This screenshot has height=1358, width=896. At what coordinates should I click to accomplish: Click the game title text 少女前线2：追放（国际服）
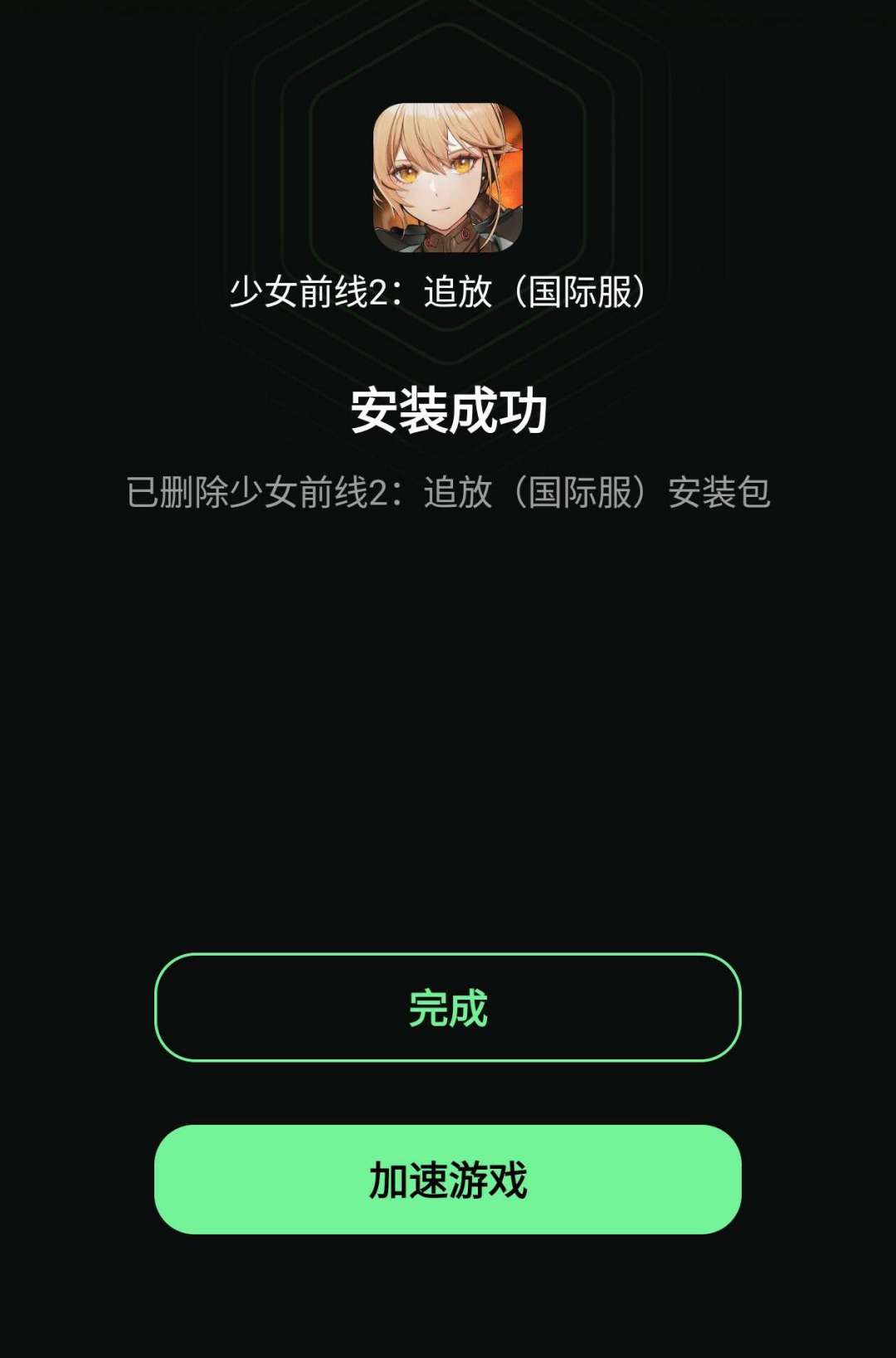tap(448, 292)
